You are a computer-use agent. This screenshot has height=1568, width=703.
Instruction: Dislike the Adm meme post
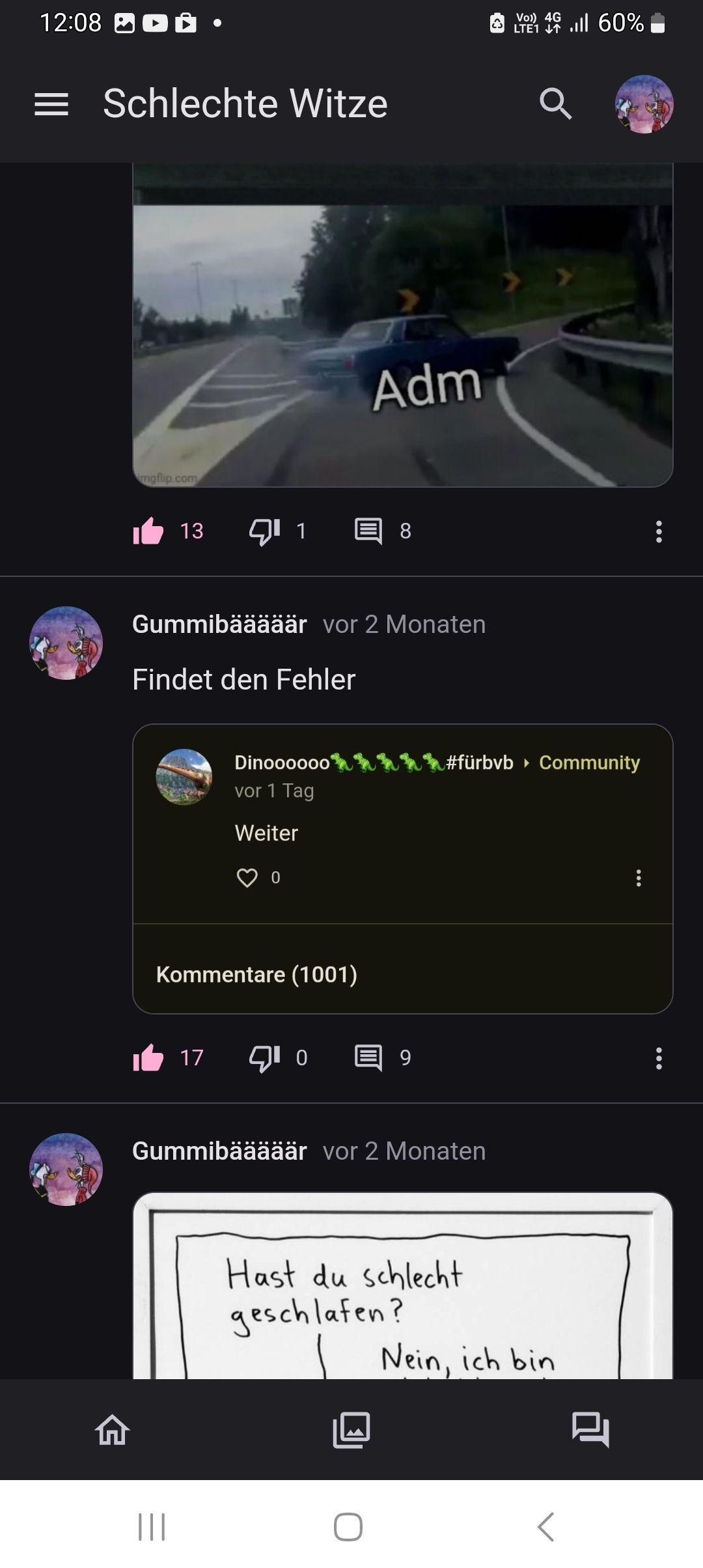click(264, 531)
